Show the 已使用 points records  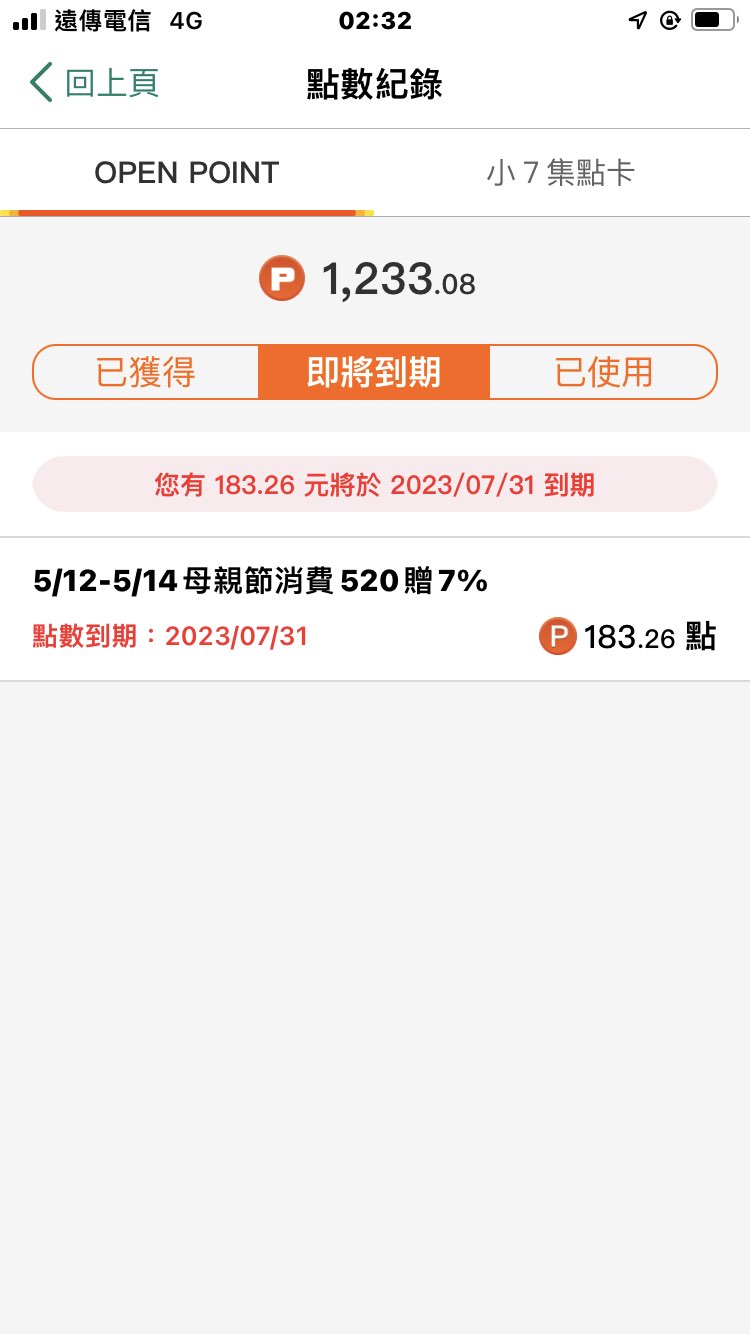[603, 372]
